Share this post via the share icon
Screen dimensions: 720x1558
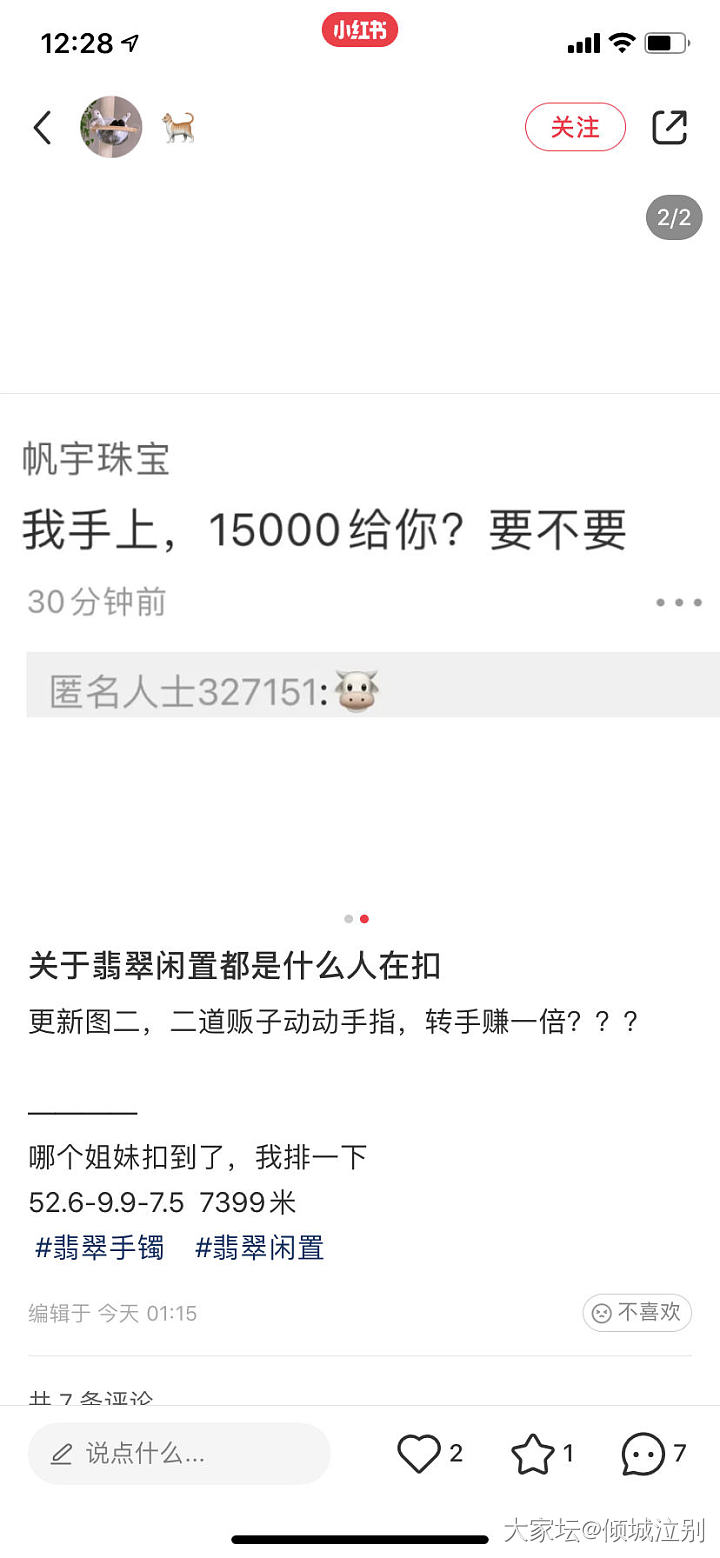[669, 128]
